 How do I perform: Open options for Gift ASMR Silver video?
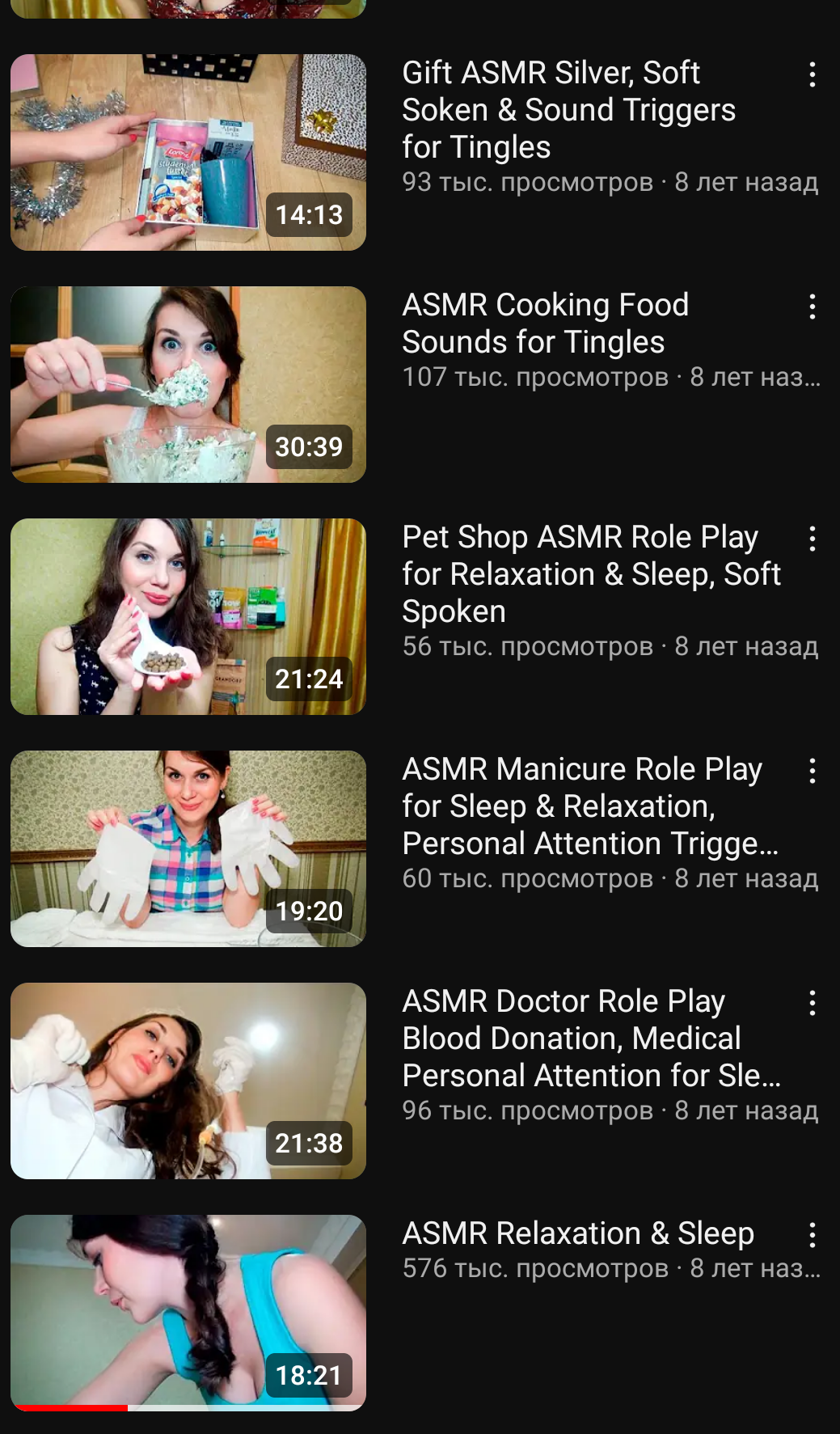[x=813, y=75]
